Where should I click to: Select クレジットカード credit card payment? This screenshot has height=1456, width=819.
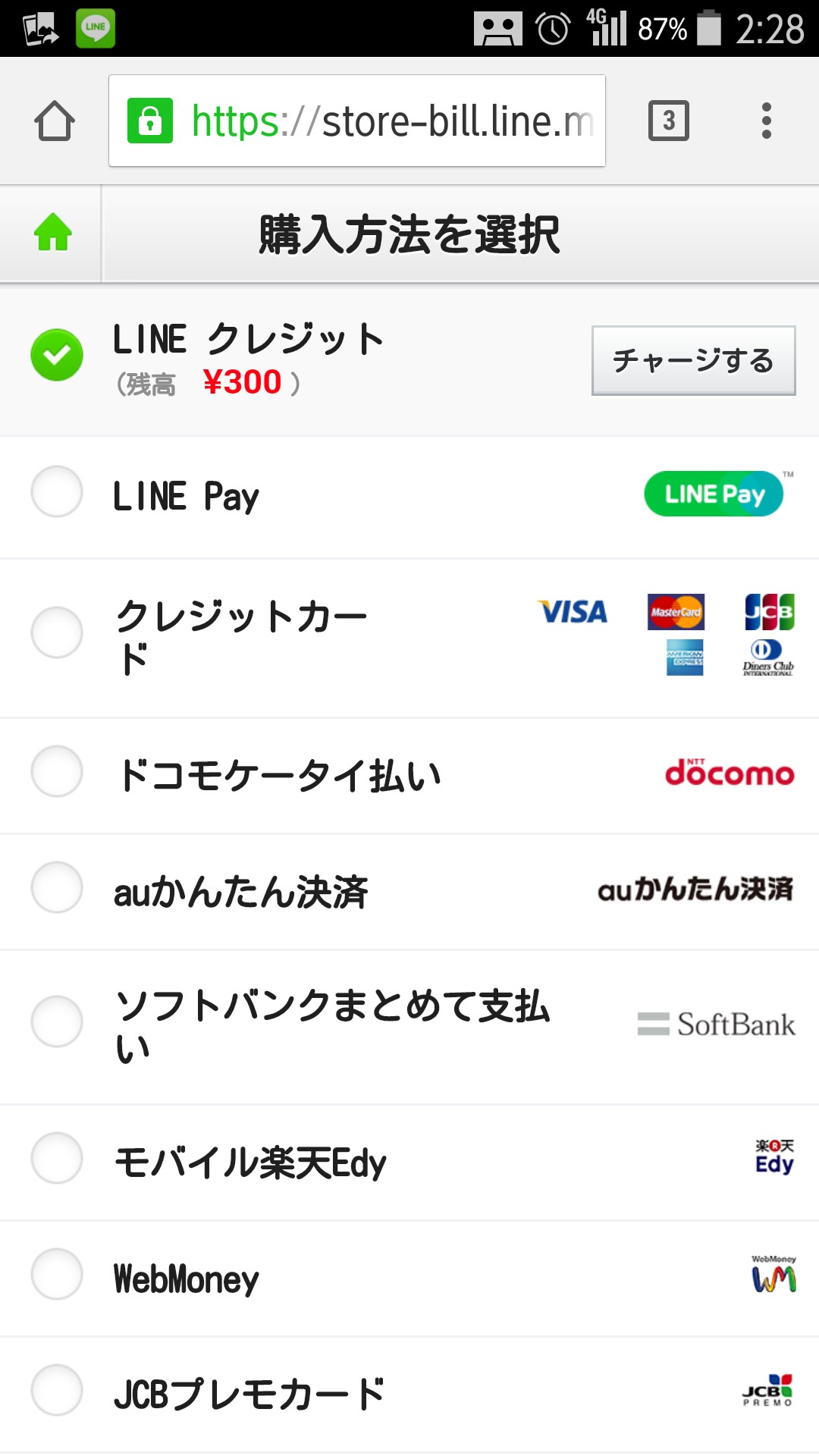[x=57, y=632]
